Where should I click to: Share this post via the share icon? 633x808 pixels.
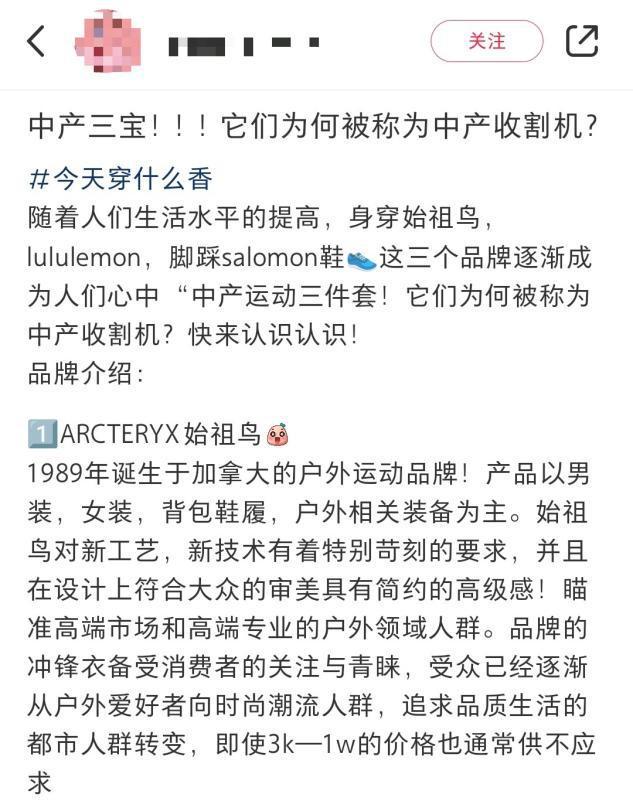(582, 41)
